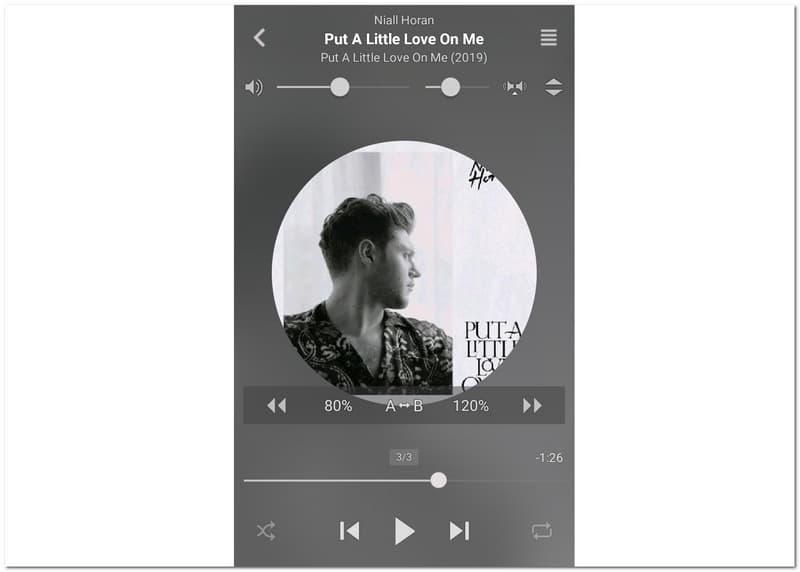Go back with the top-left arrow
800x572 pixels.
pos(259,38)
